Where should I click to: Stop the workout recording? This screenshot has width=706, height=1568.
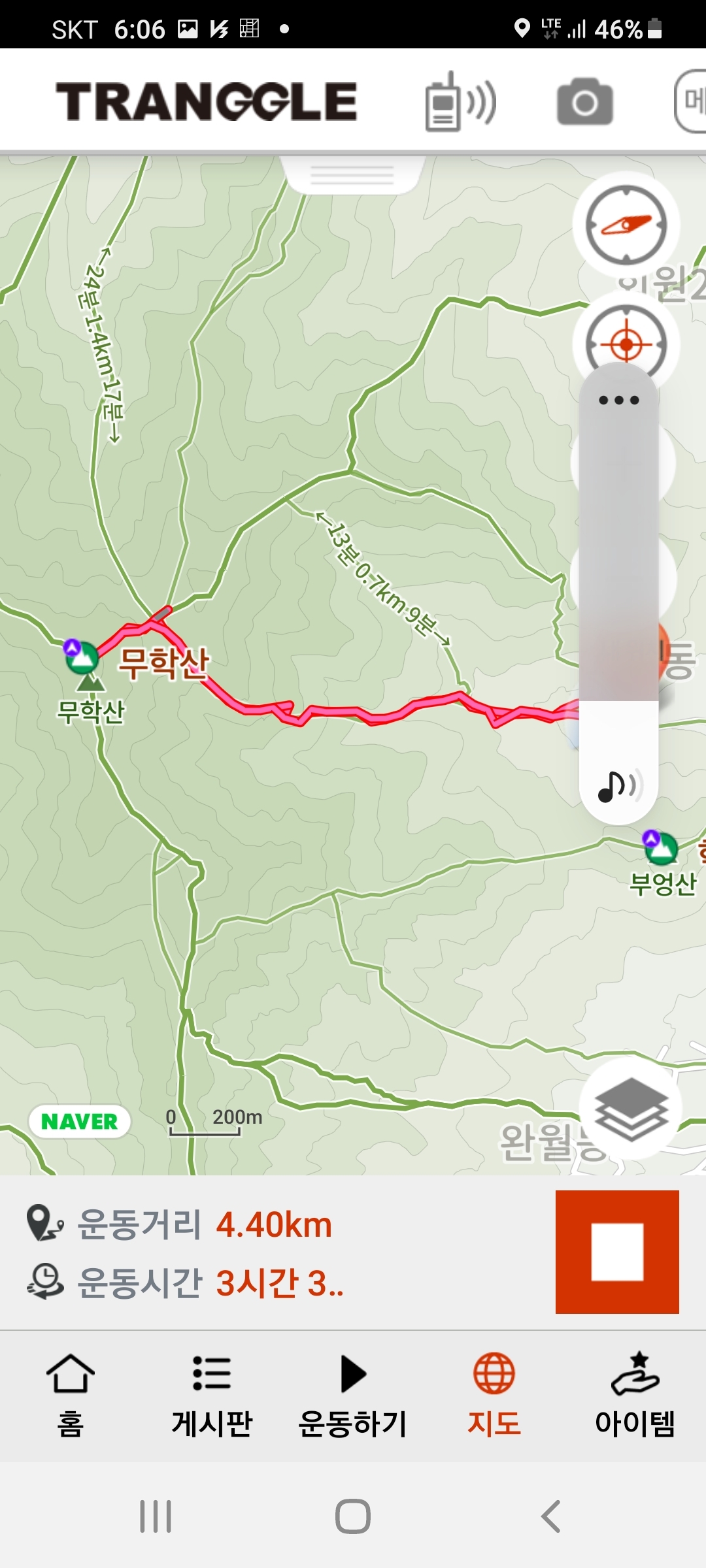[x=617, y=1252]
